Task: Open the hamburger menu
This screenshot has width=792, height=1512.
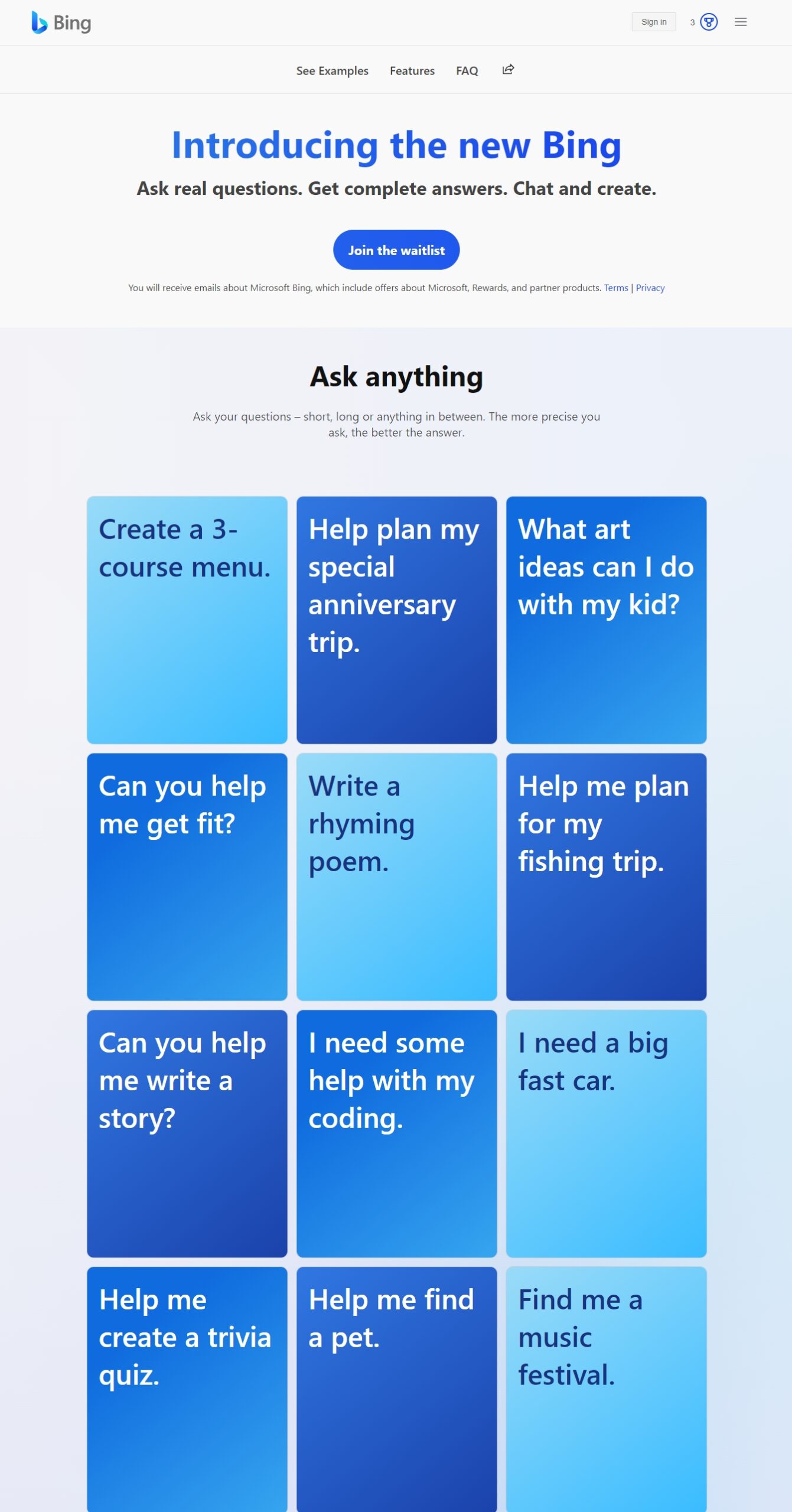Action: pyautogui.click(x=741, y=22)
